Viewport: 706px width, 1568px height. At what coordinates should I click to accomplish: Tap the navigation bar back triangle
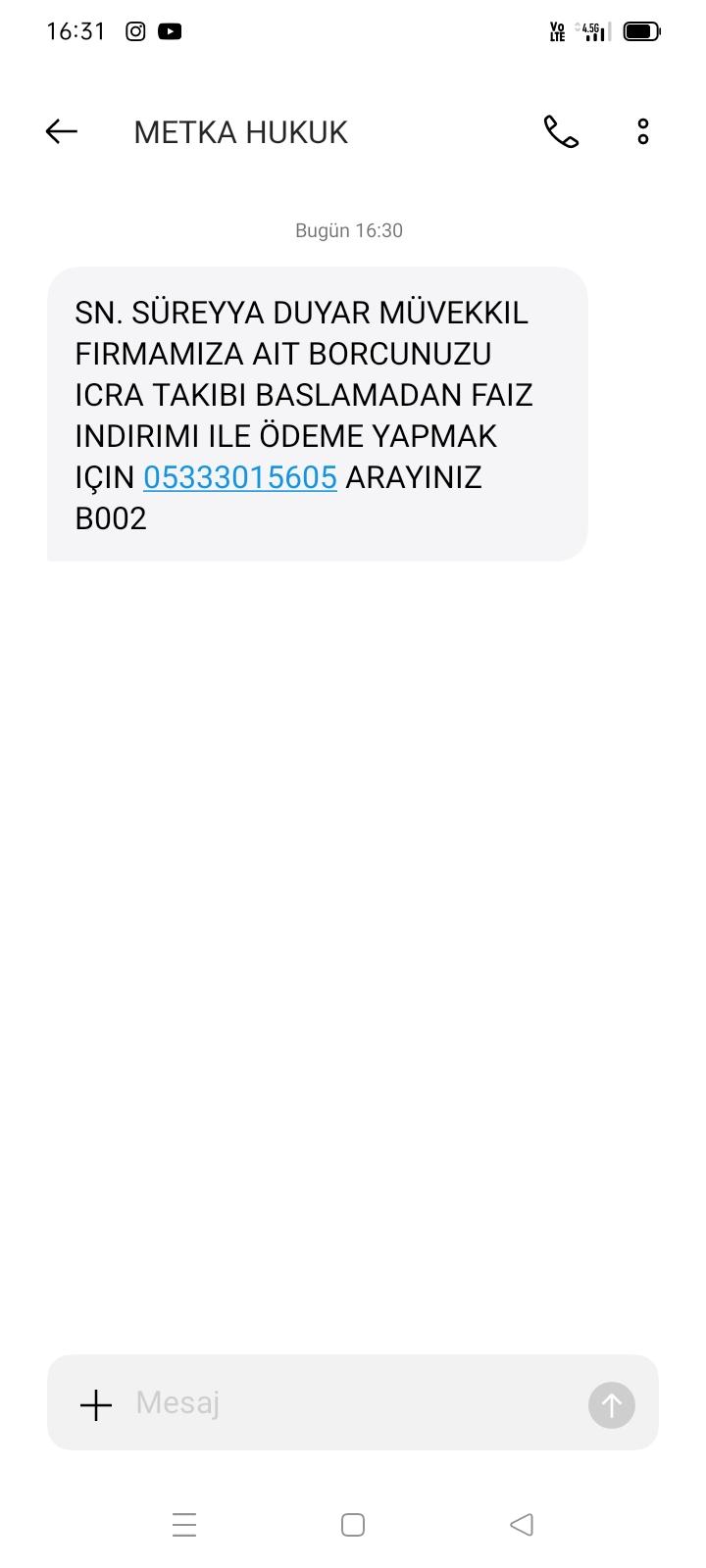[x=521, y=1524]
